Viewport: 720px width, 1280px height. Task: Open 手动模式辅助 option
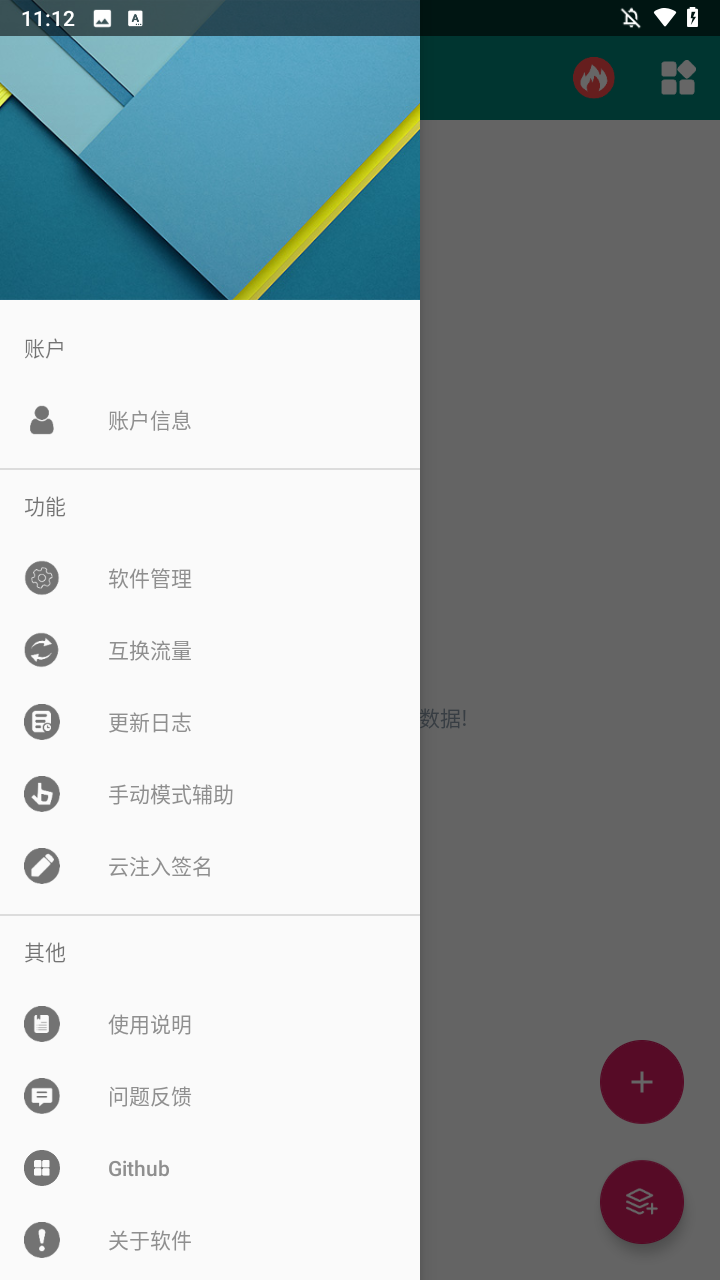click(x=170, y=795)
